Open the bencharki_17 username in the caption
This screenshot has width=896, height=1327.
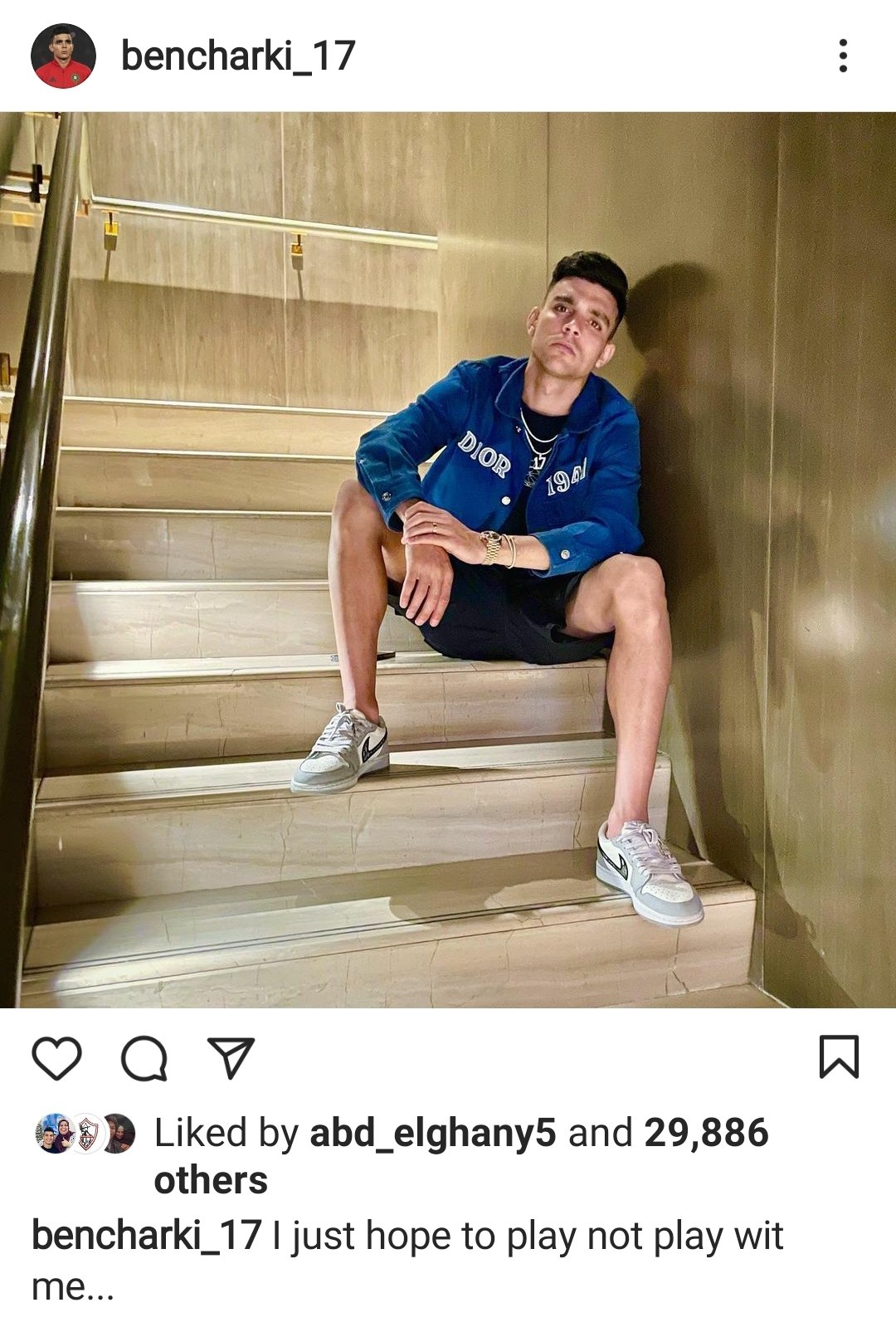pyautogui.click(x=146, y=1236)
